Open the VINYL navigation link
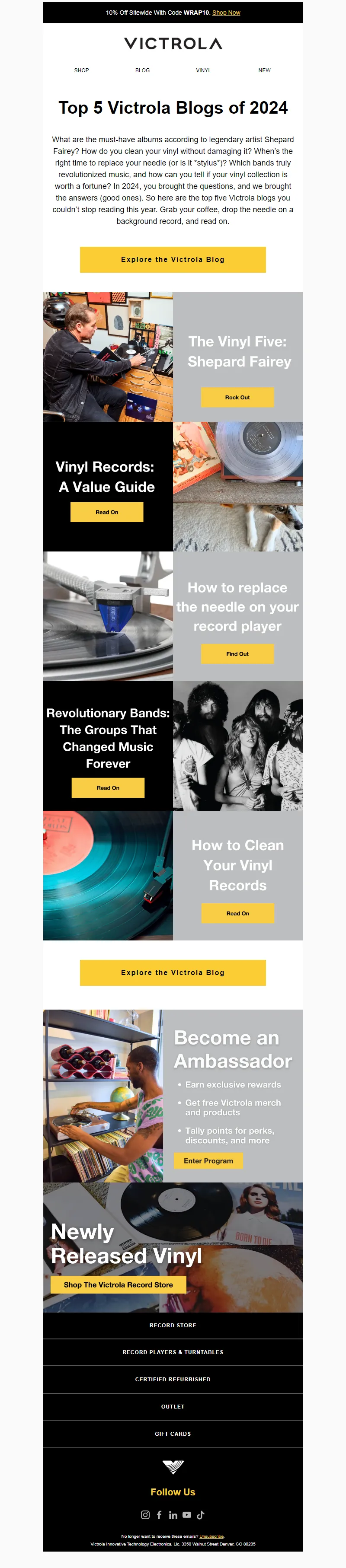346x1568 pixels. click(x=203, y=70)
